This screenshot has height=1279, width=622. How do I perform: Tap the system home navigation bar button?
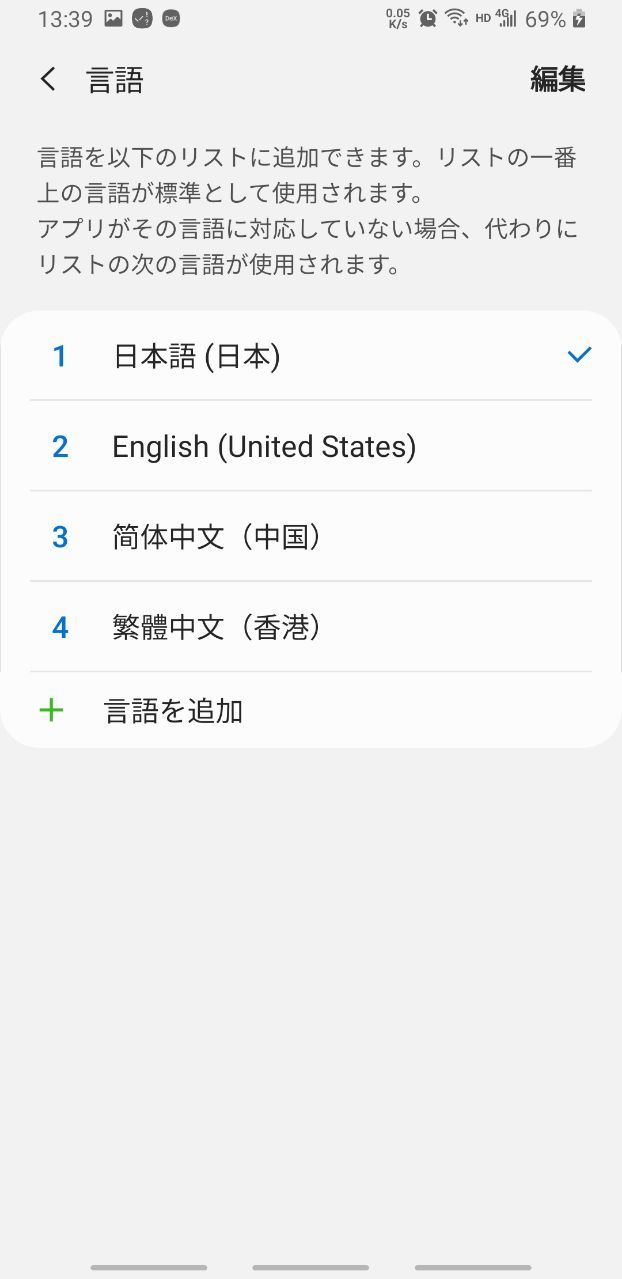[x=310, y=1267]
